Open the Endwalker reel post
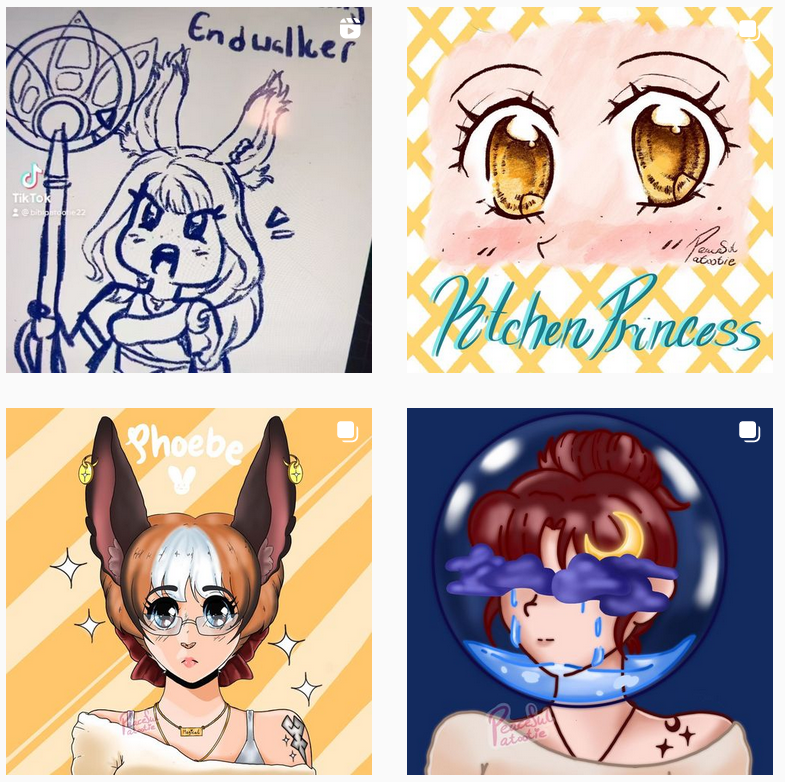785x782 pixels. point(188,190)
